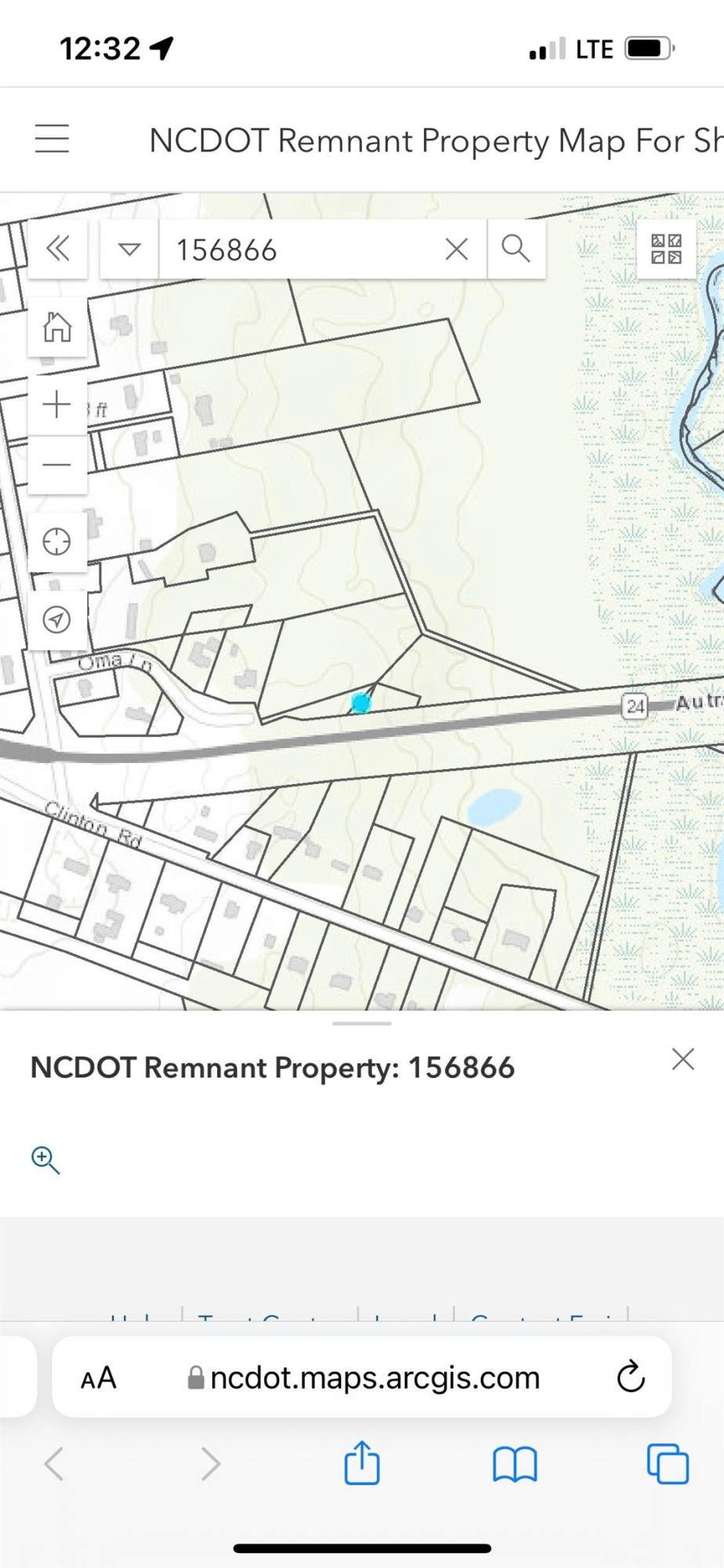The height and width of the screenshot is (1568, 724).
Task: Open the hamburger menu
Action: tap(52, 140)
